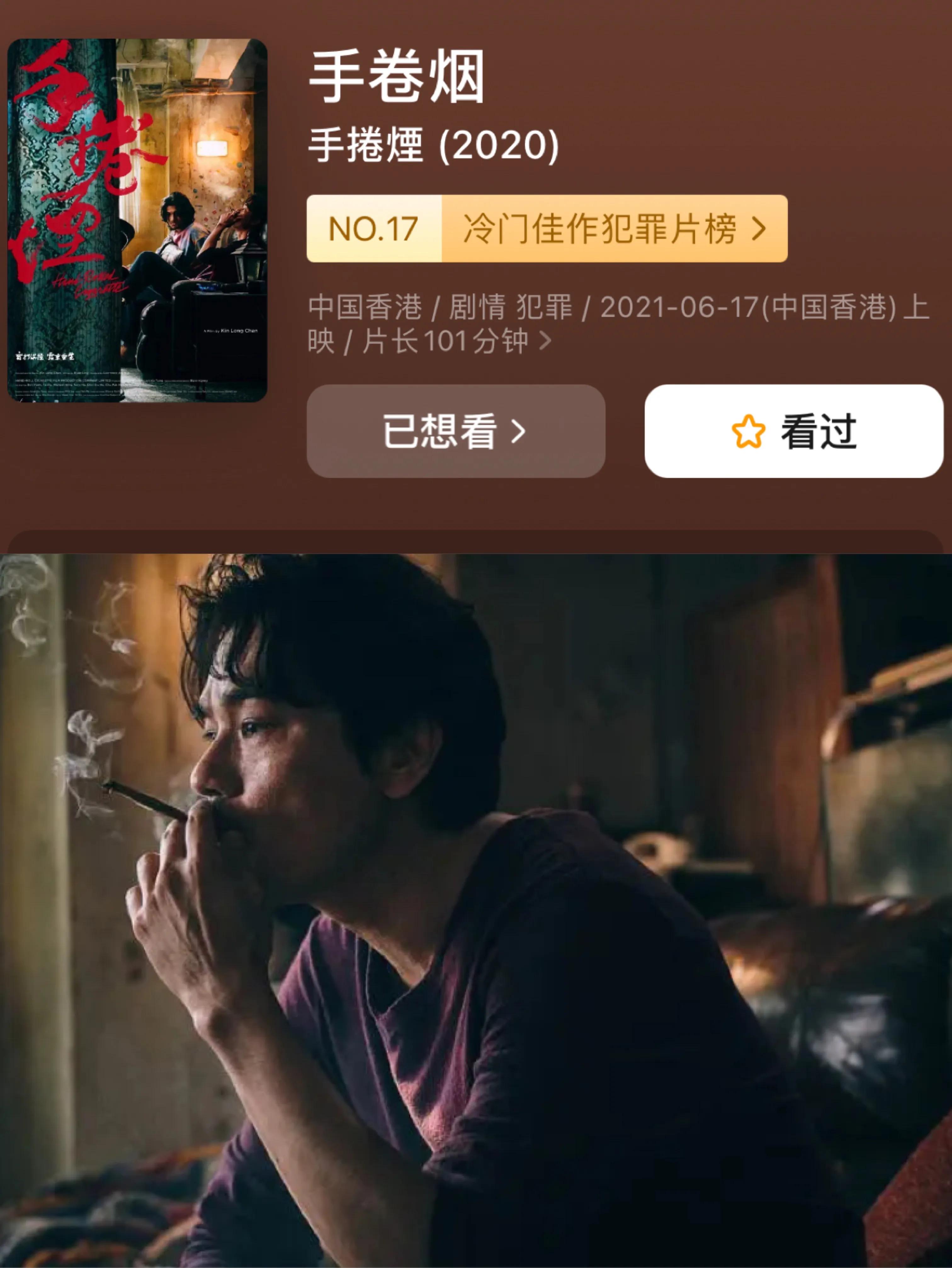Image resolution: width=952 pixels, height=1268 pixels.
Task: Mark the movie as 看过
Action: (794, 431)
